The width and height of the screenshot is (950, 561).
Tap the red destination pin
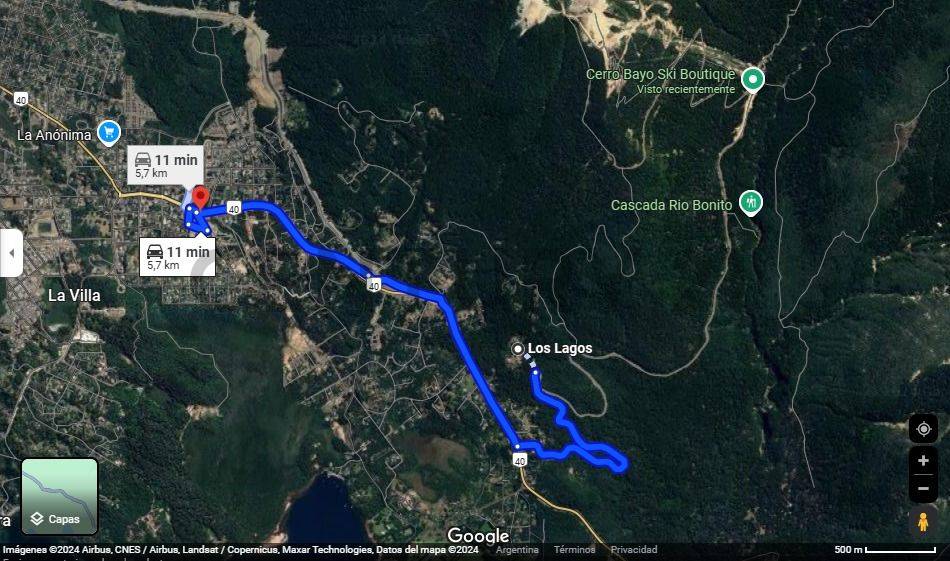click(x=199, y=197)
